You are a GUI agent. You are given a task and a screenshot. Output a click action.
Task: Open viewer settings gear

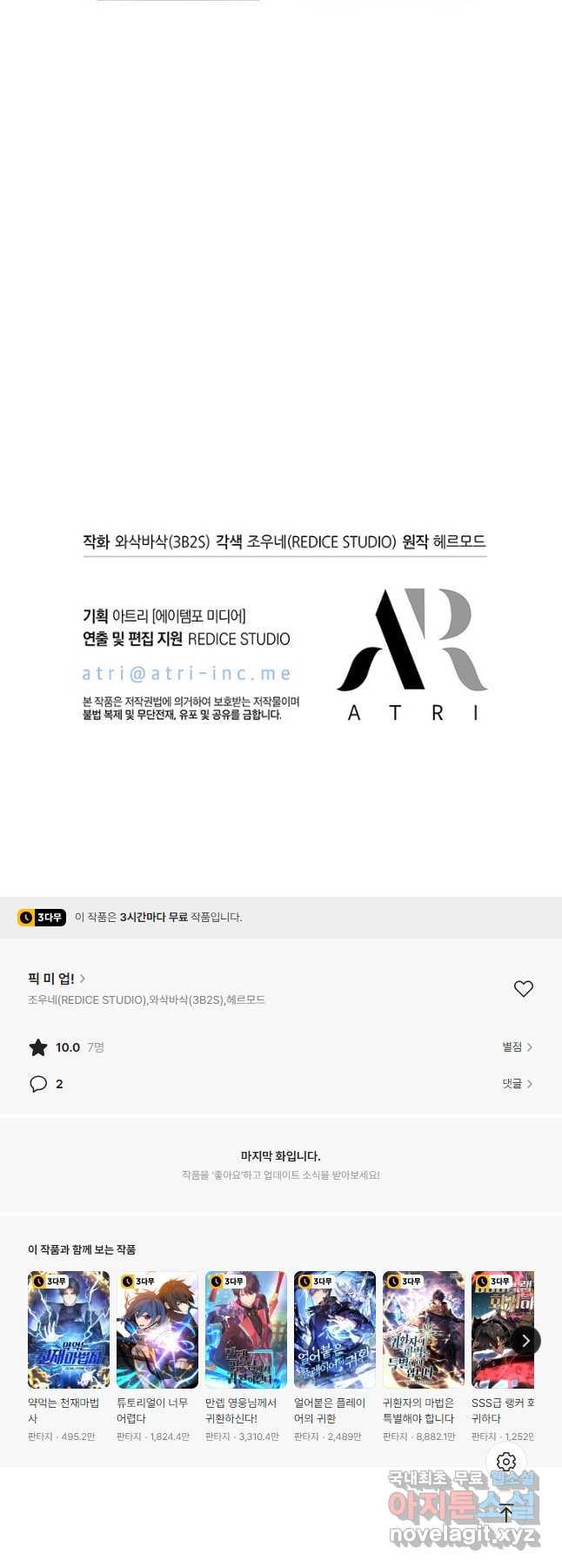[x=506, y=1462]
